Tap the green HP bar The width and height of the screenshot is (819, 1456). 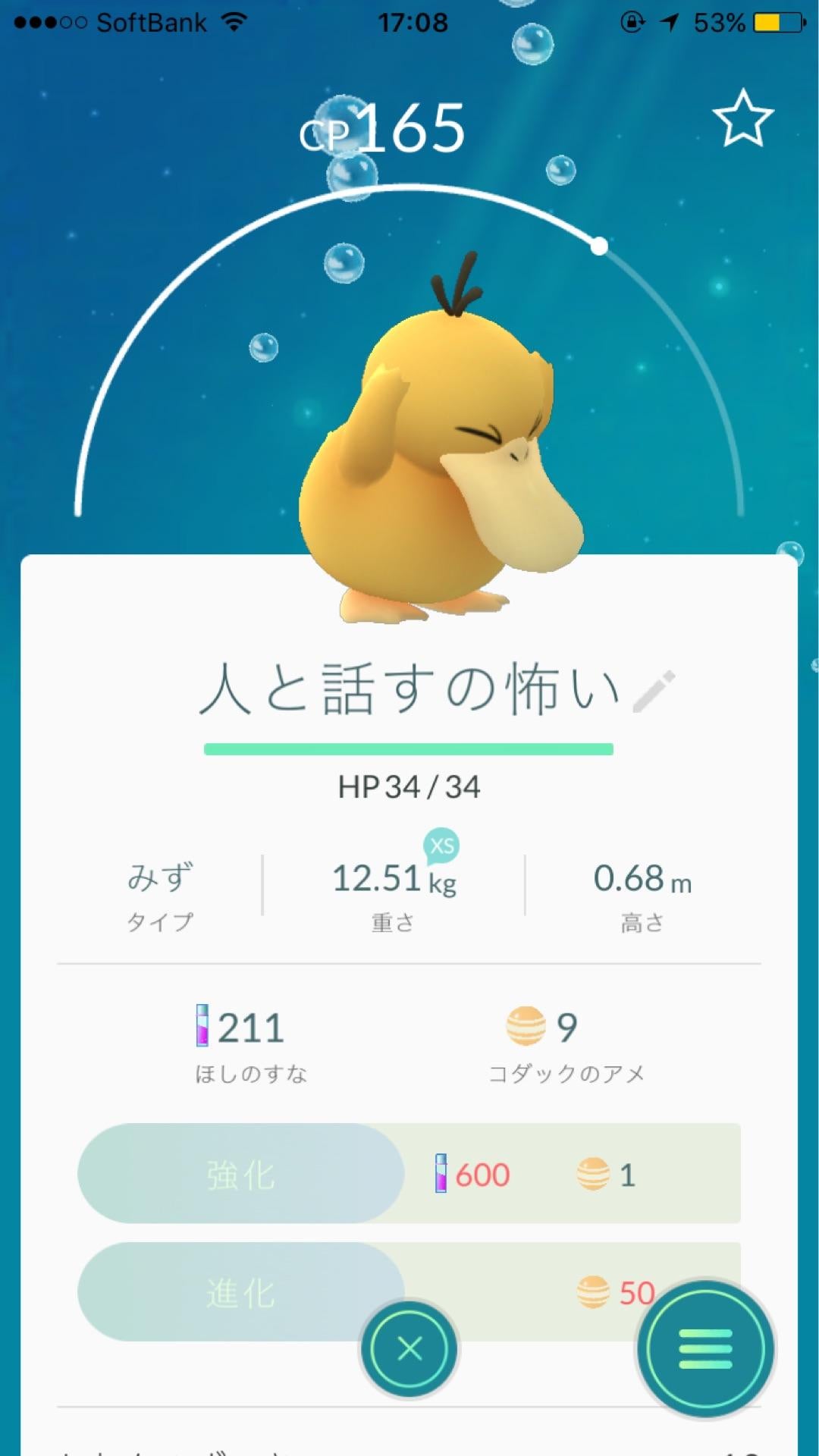(409, 749)
